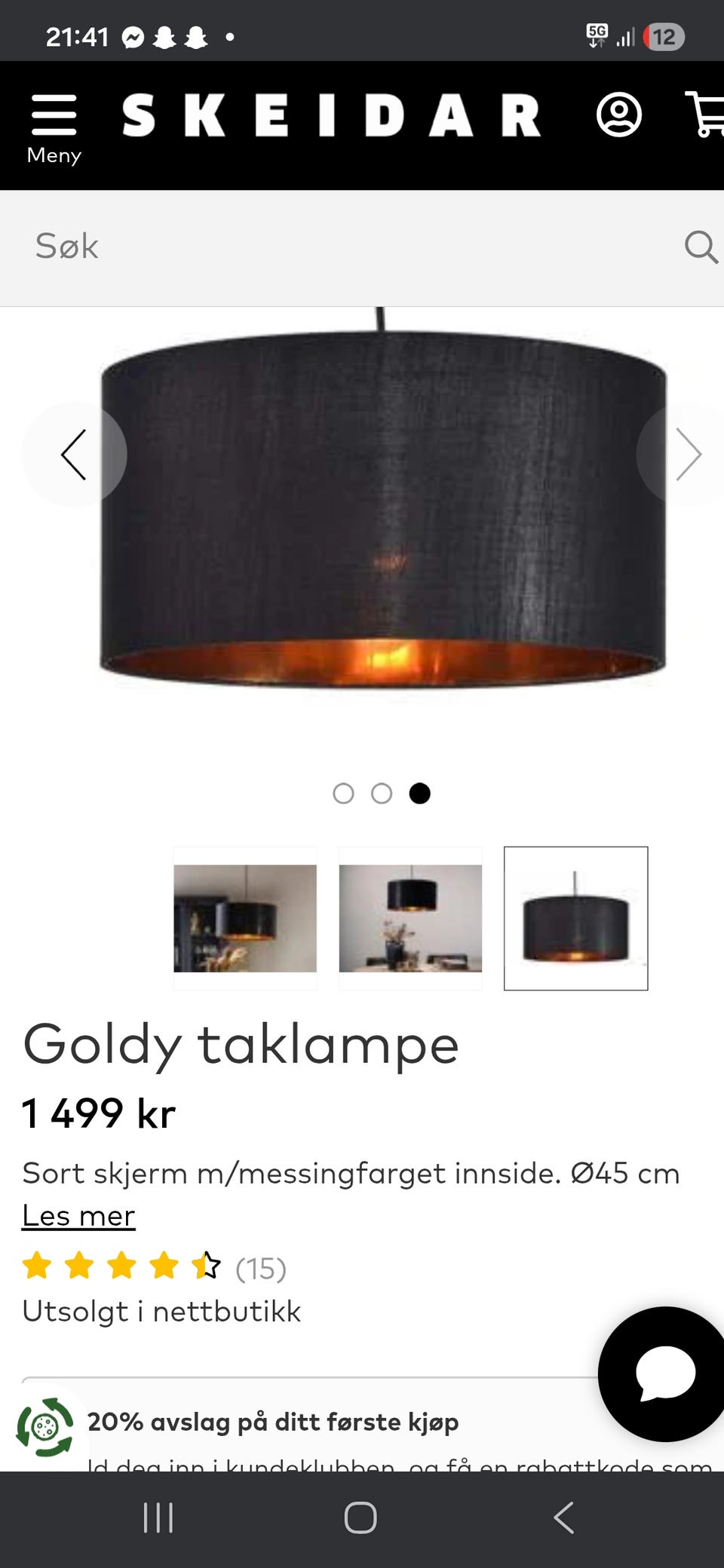
Task: Show the previous product image
Action: point(74,454)
